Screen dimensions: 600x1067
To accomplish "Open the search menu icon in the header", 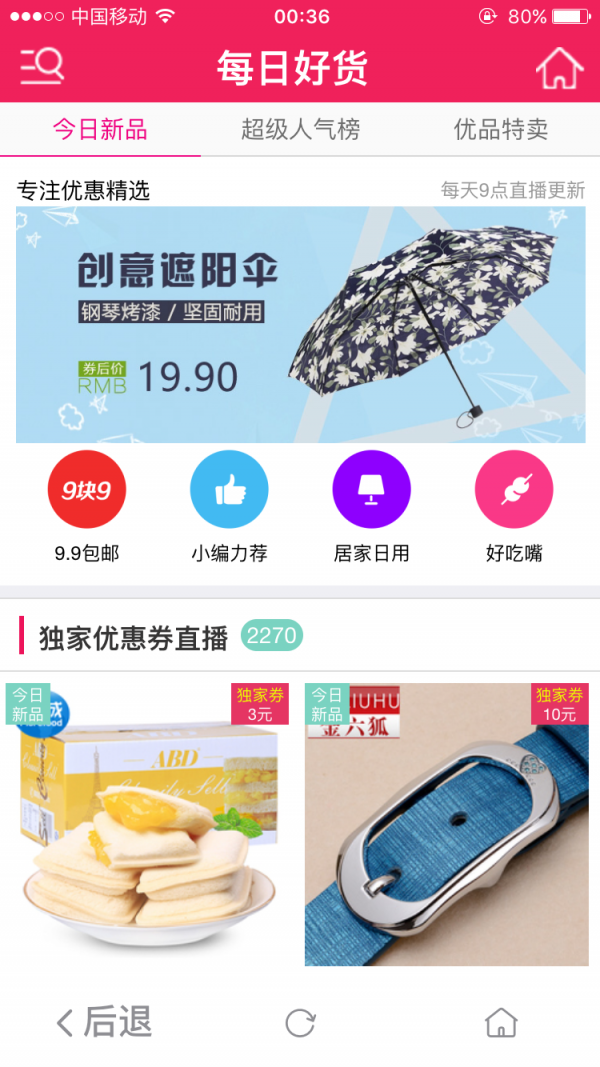I will [x=42, y=67].
